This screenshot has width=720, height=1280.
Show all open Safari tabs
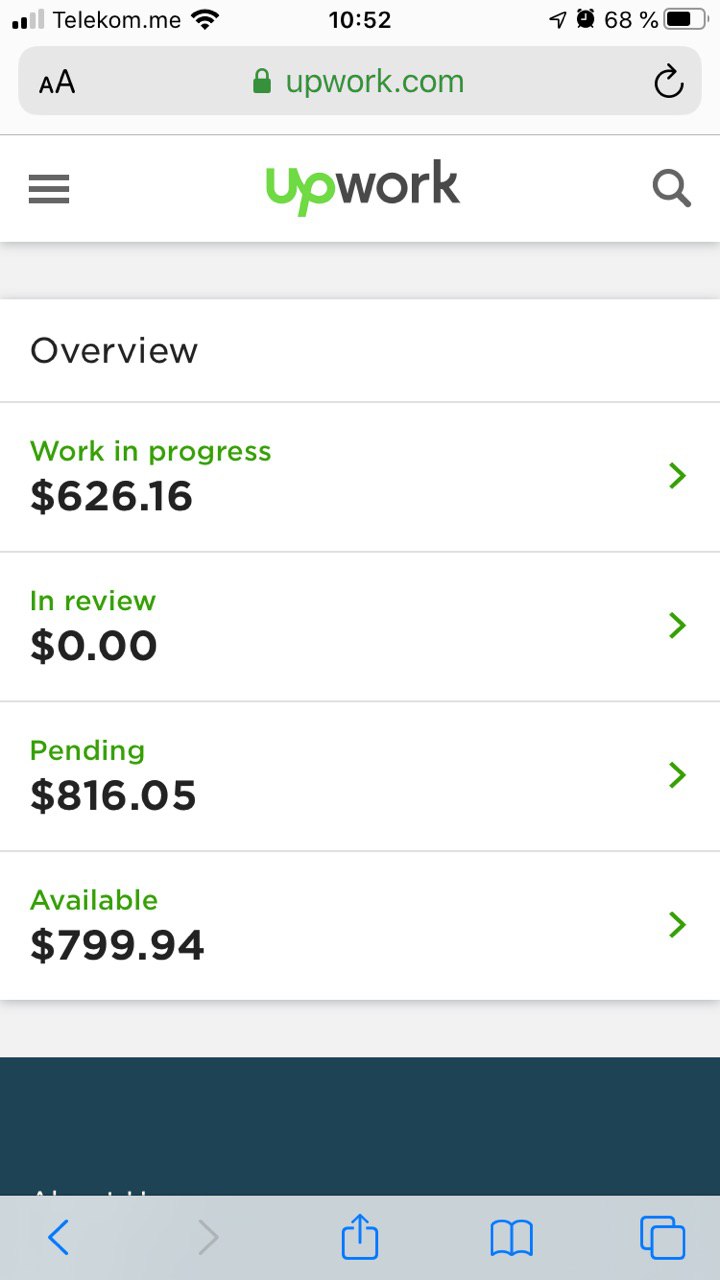662,1238
